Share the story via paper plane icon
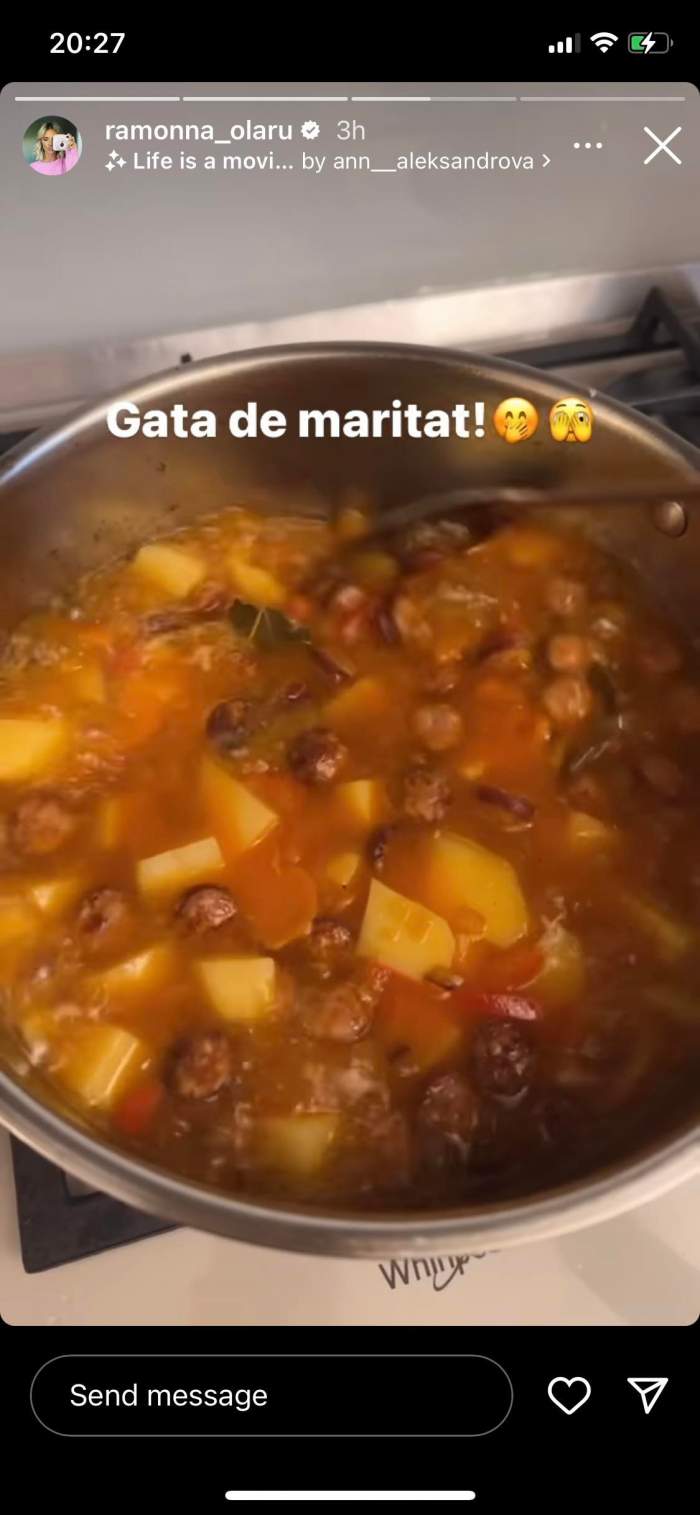700x1515 pixels. coord(647,1395)
